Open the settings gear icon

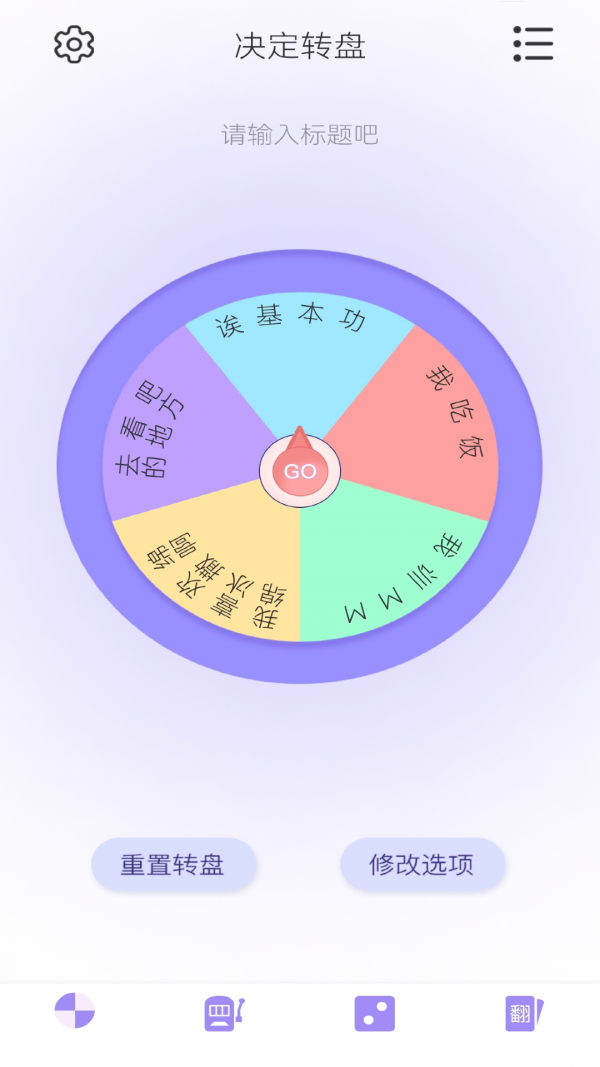(x=74, y=45)
